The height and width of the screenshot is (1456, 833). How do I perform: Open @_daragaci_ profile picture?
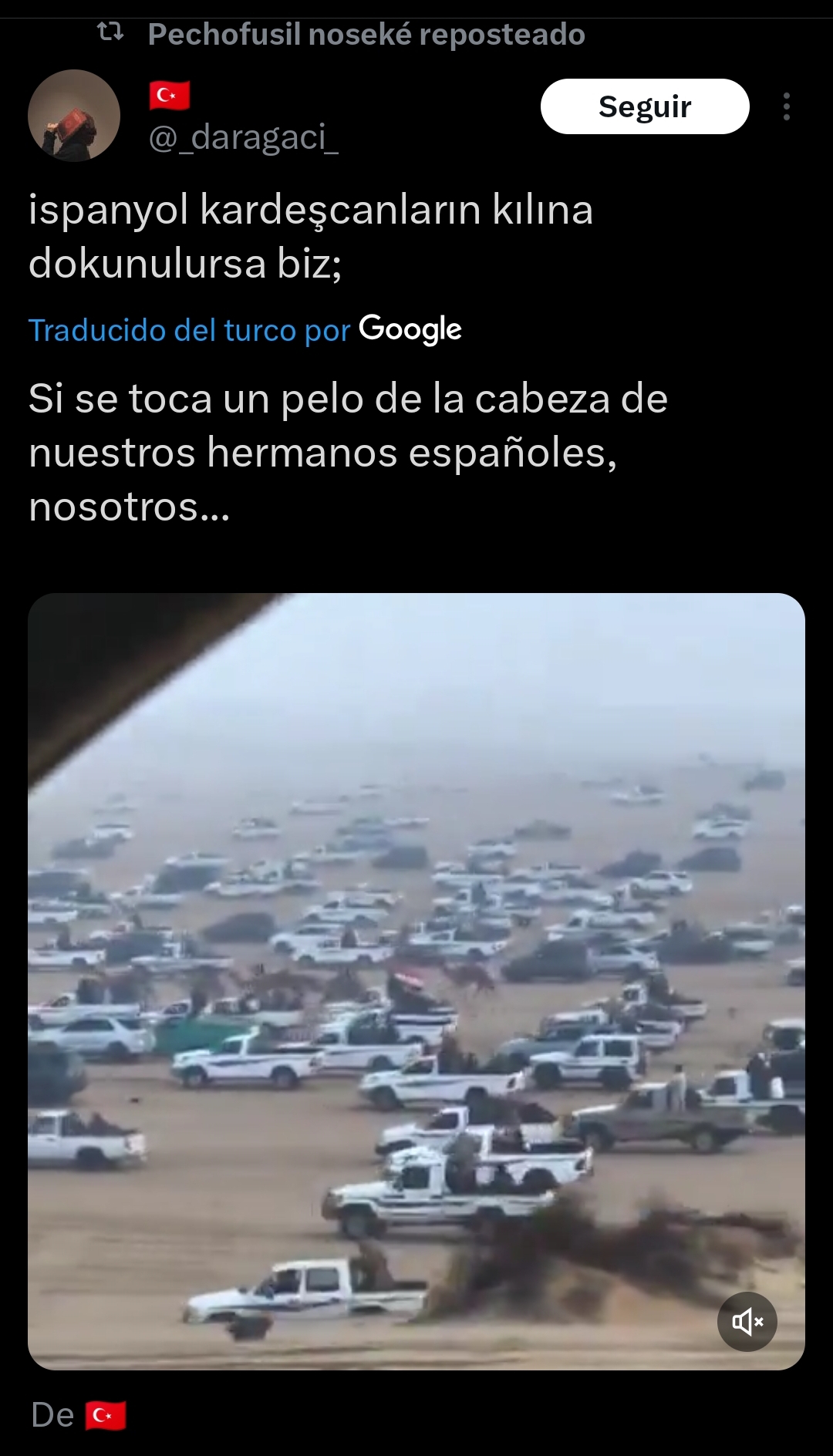pyautogui.click(x=74, y=116)
